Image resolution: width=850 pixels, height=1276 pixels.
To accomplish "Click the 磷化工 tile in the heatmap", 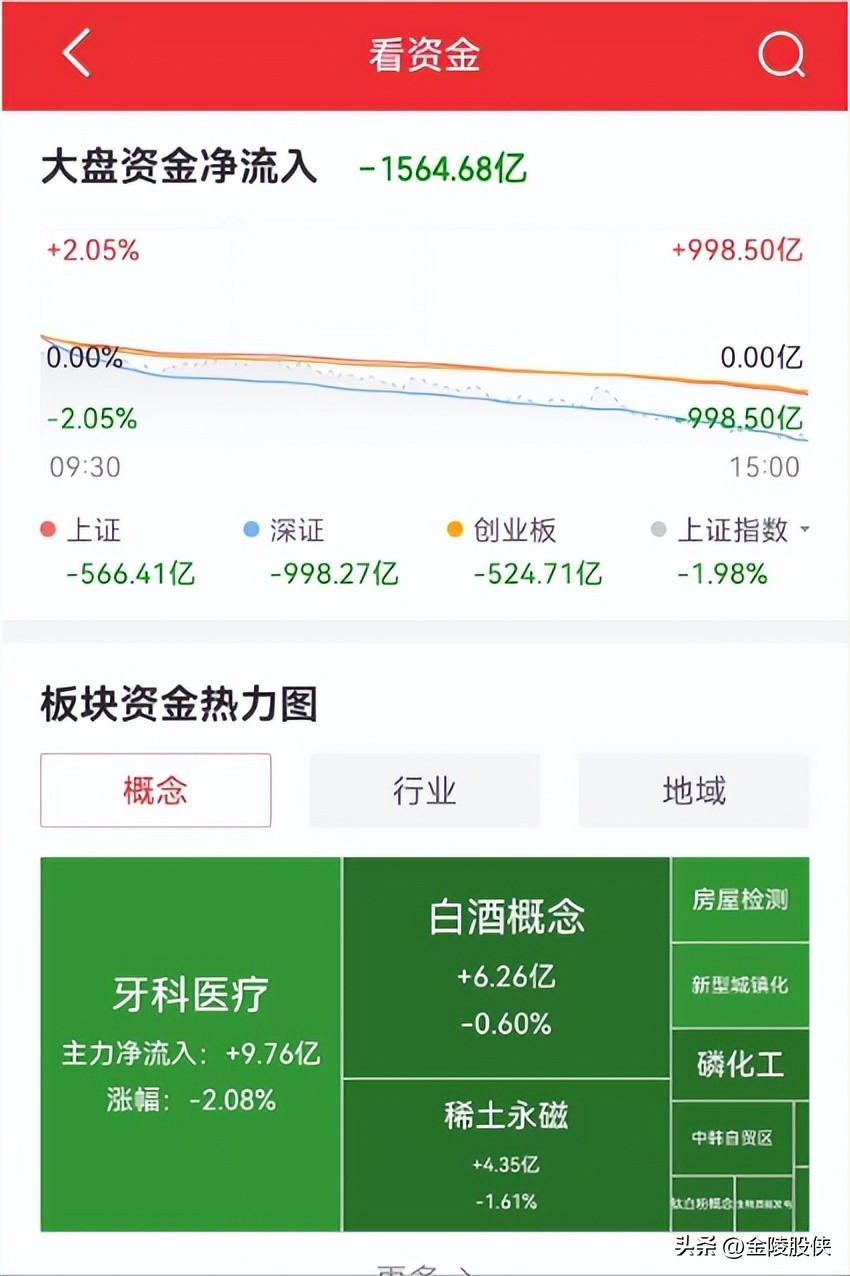I will [740, 1063].
